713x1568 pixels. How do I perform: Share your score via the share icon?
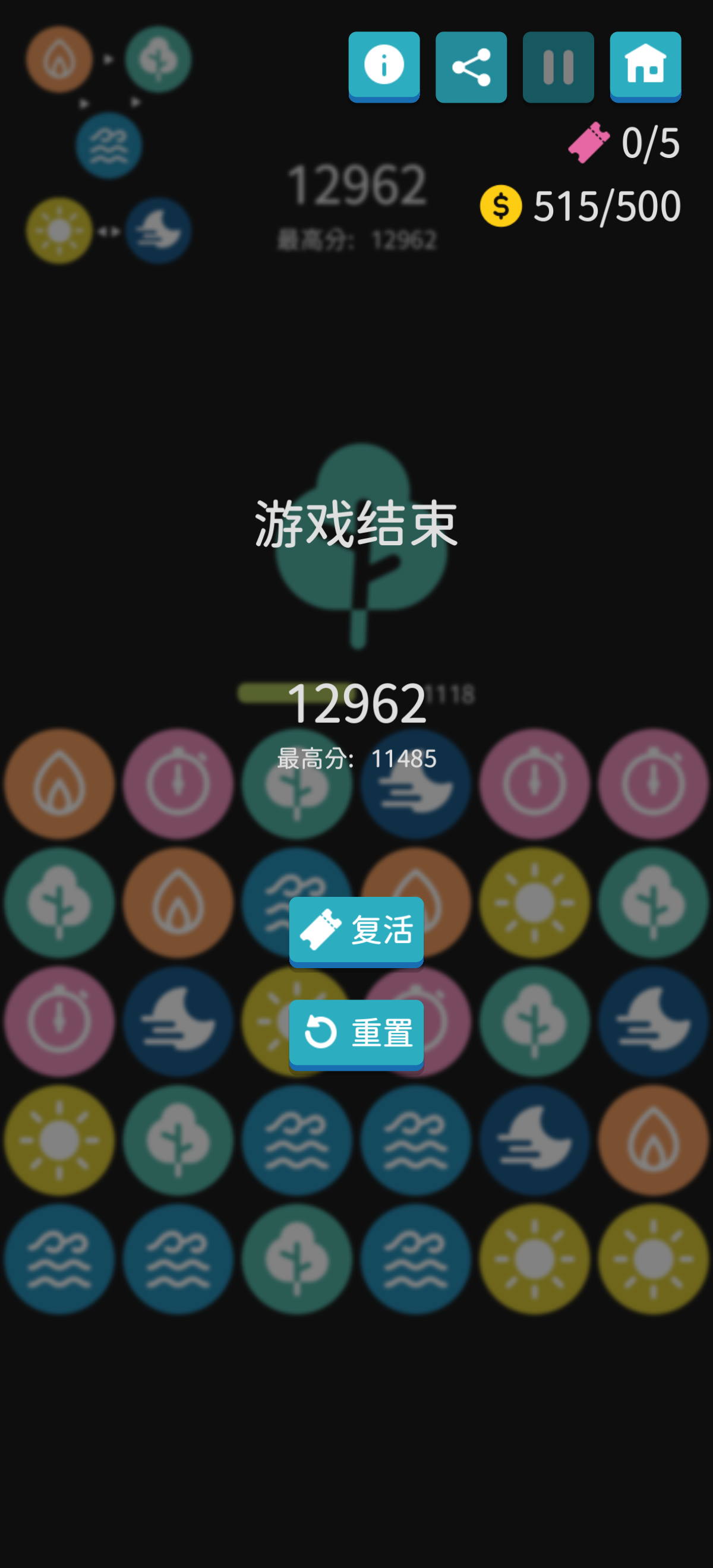point(471,67)
